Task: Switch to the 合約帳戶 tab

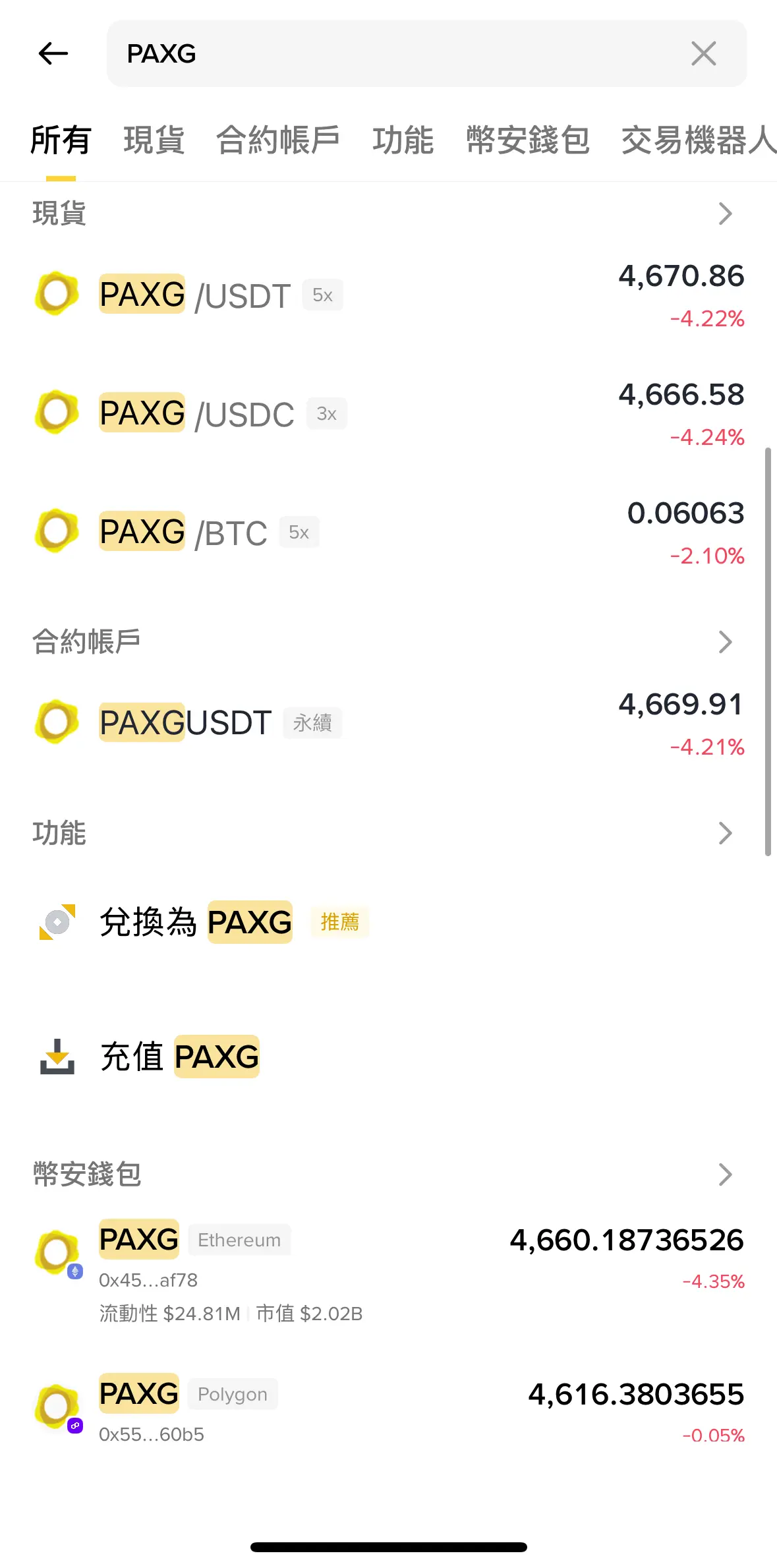Action: (x=278, y=140)
